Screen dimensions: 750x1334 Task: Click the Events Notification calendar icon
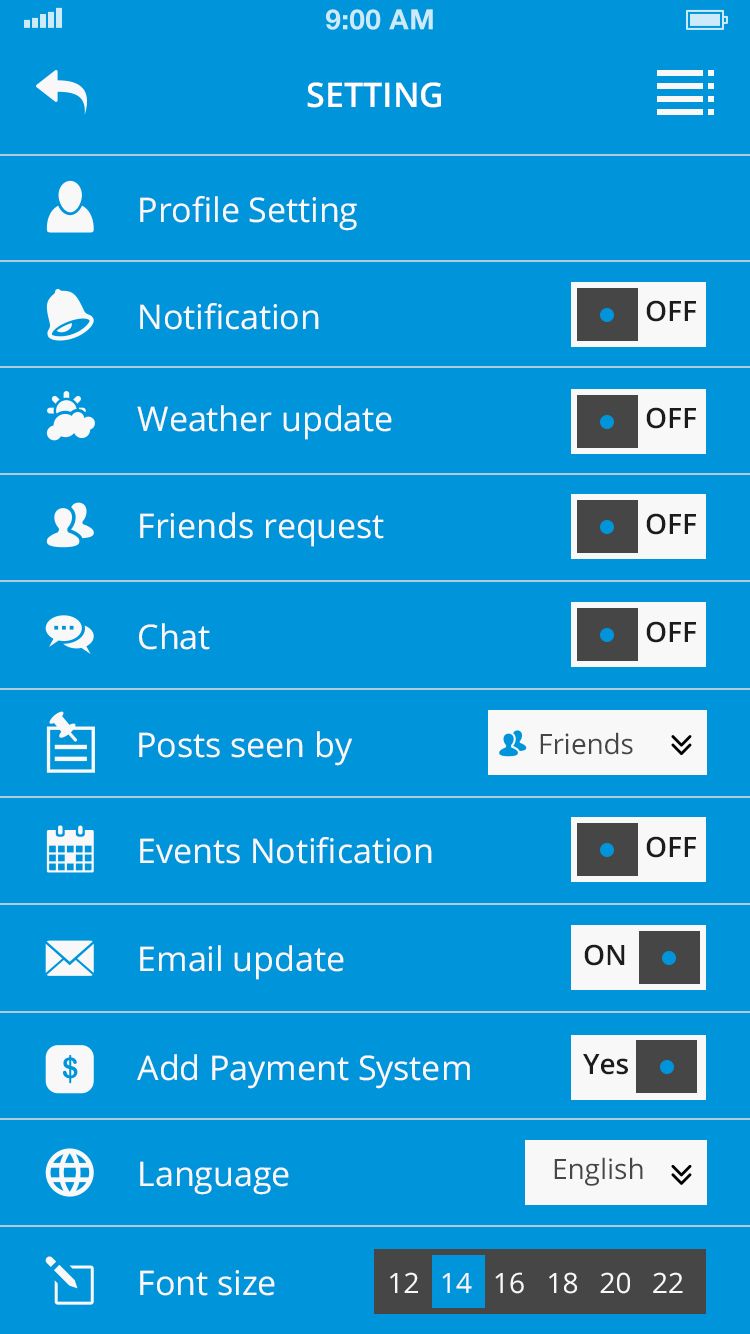pyautogui.click(x=69, y=850)
